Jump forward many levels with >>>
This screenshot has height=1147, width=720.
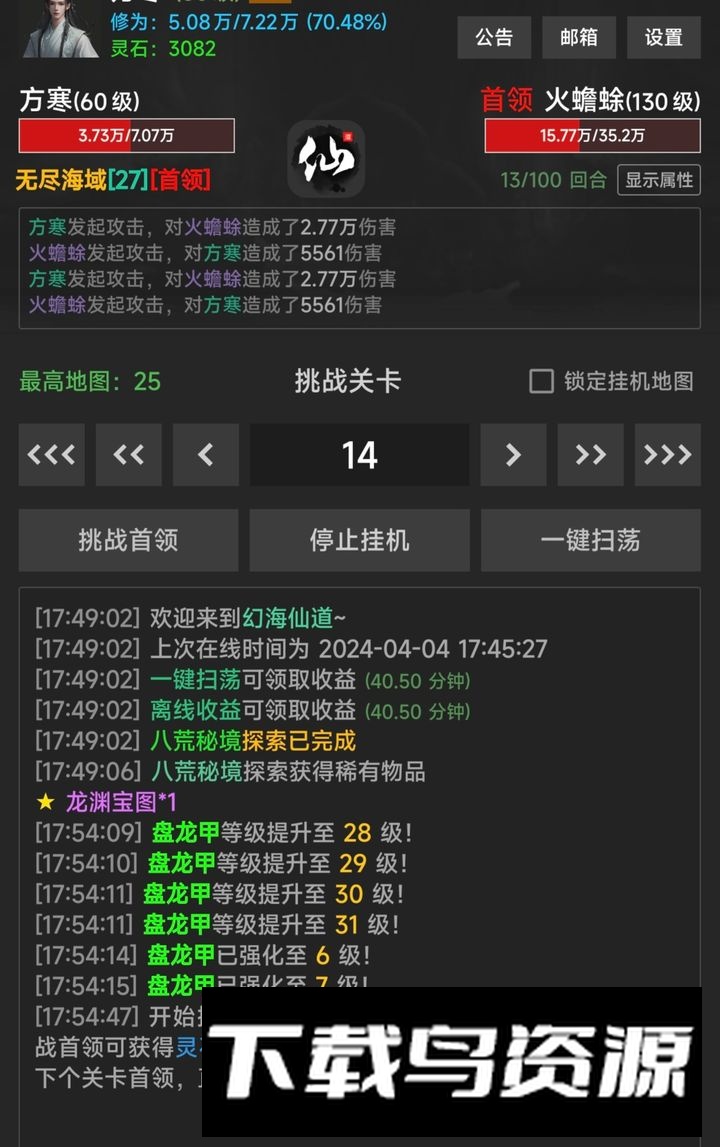pyautogui.click(x=667, y=455)
